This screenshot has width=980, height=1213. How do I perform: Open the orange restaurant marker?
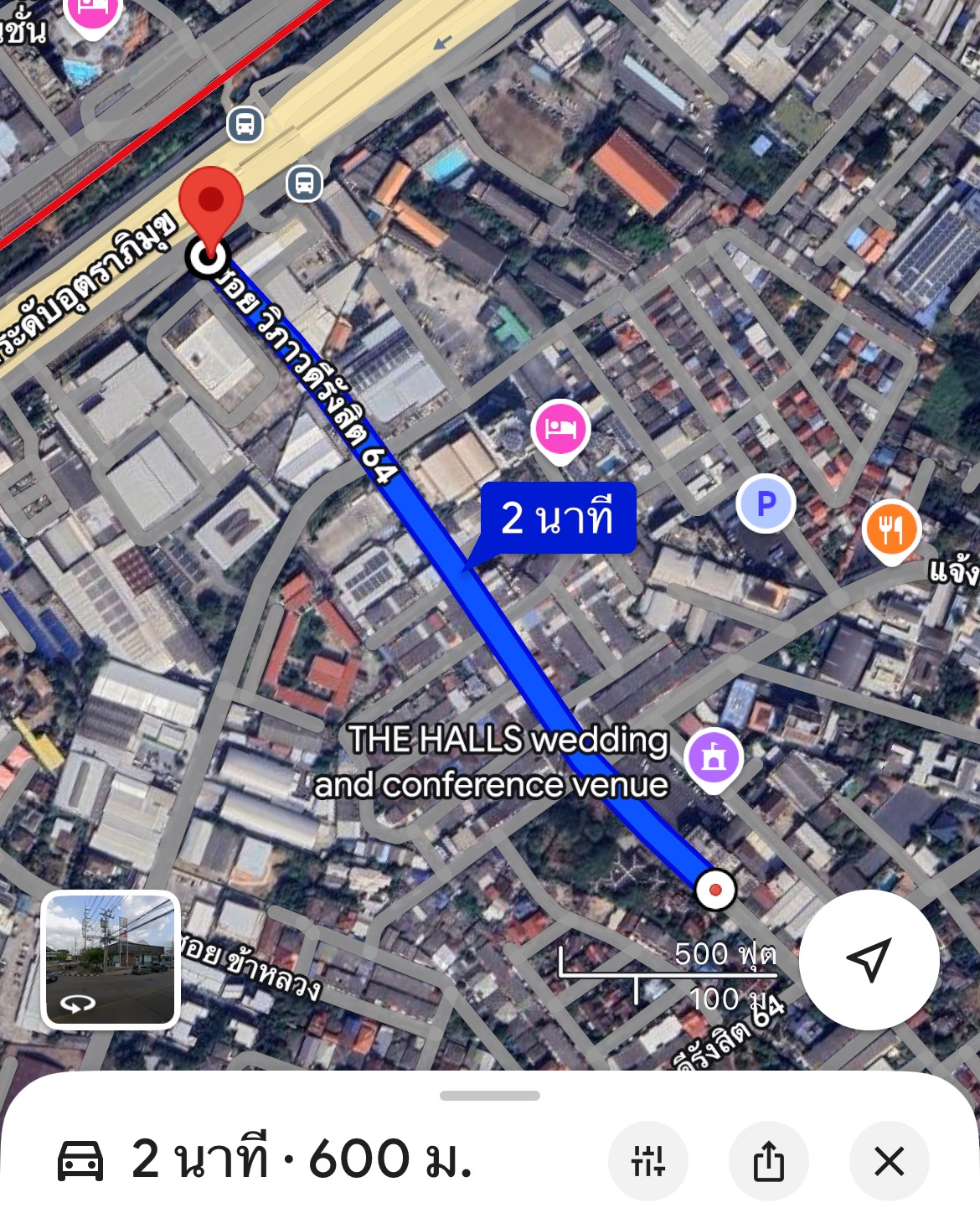[891, 529]
